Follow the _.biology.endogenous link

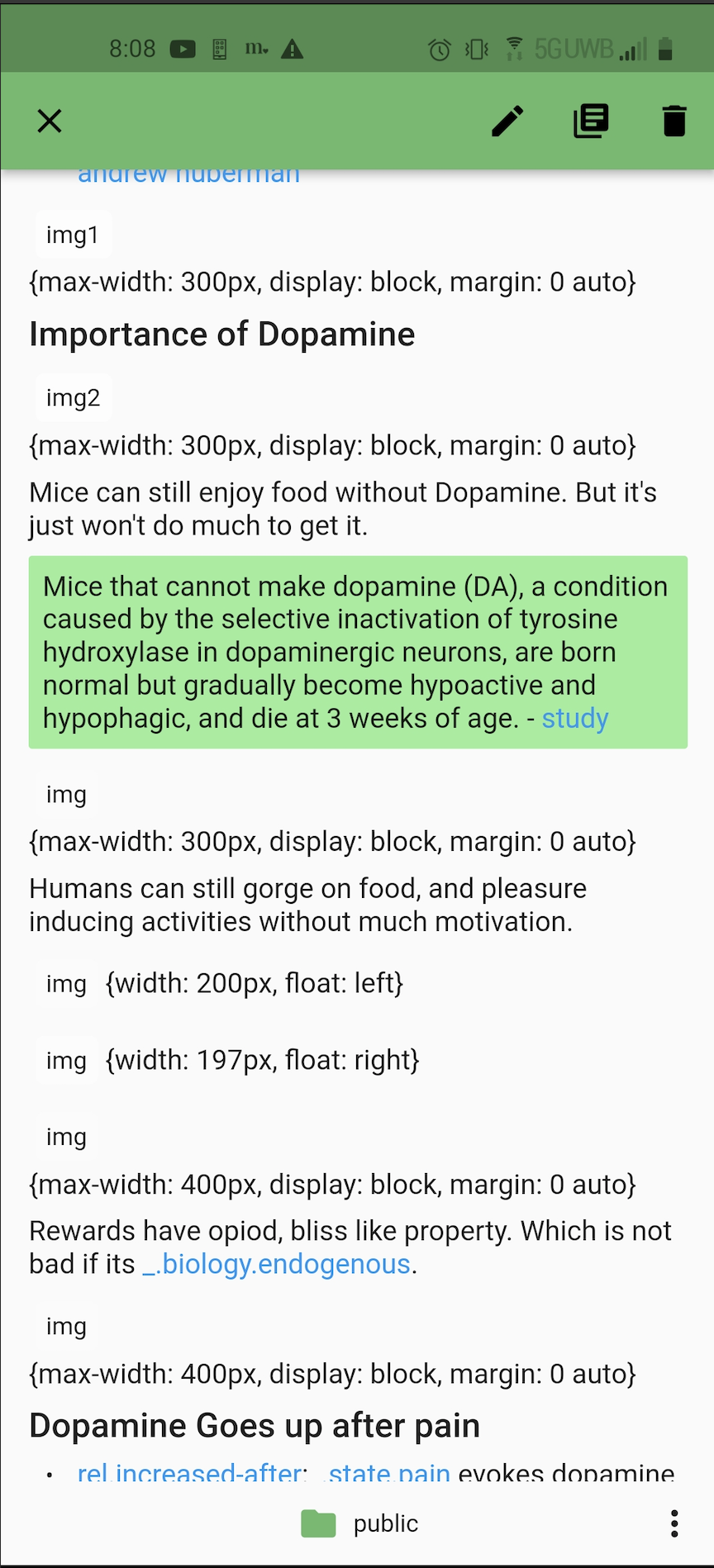pos(277,1264)
